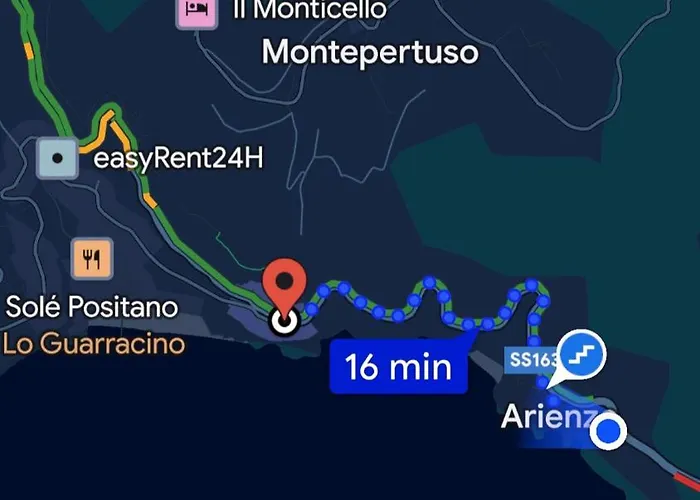The width and height of the screenshot is (700, 500).
Task: Tap the red destination pin
Action: pos(284,287)
